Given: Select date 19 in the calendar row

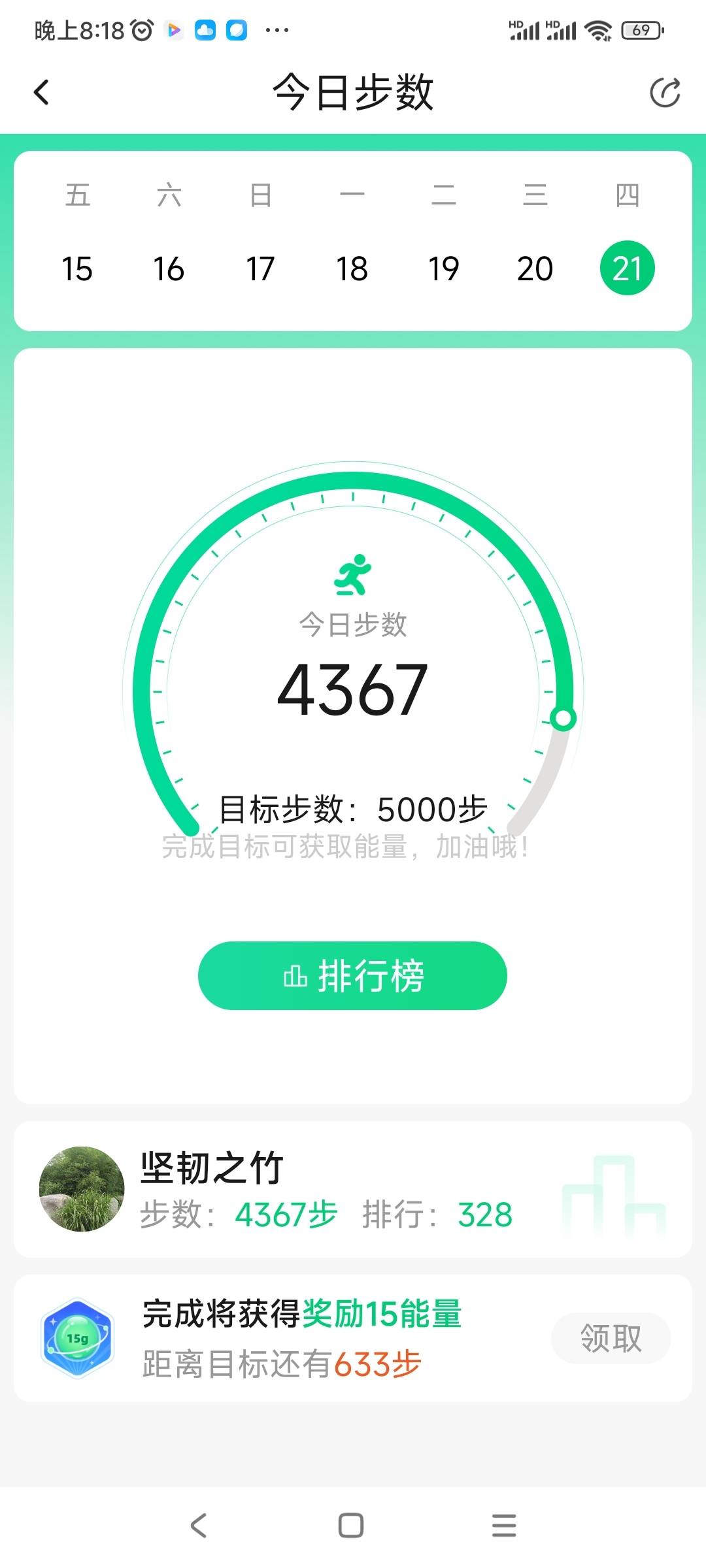Looking at the screenshot, I should pos(444,268).
